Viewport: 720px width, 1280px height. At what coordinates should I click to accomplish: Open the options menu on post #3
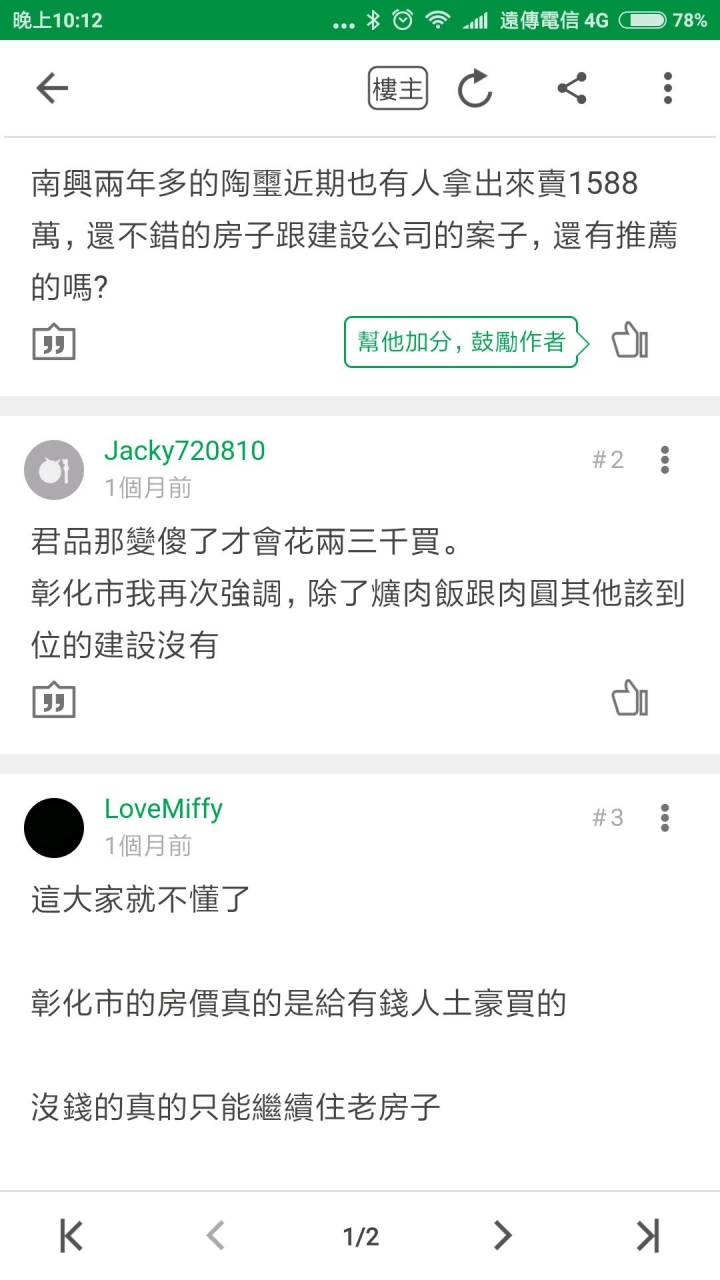click(x=664, y=818)
